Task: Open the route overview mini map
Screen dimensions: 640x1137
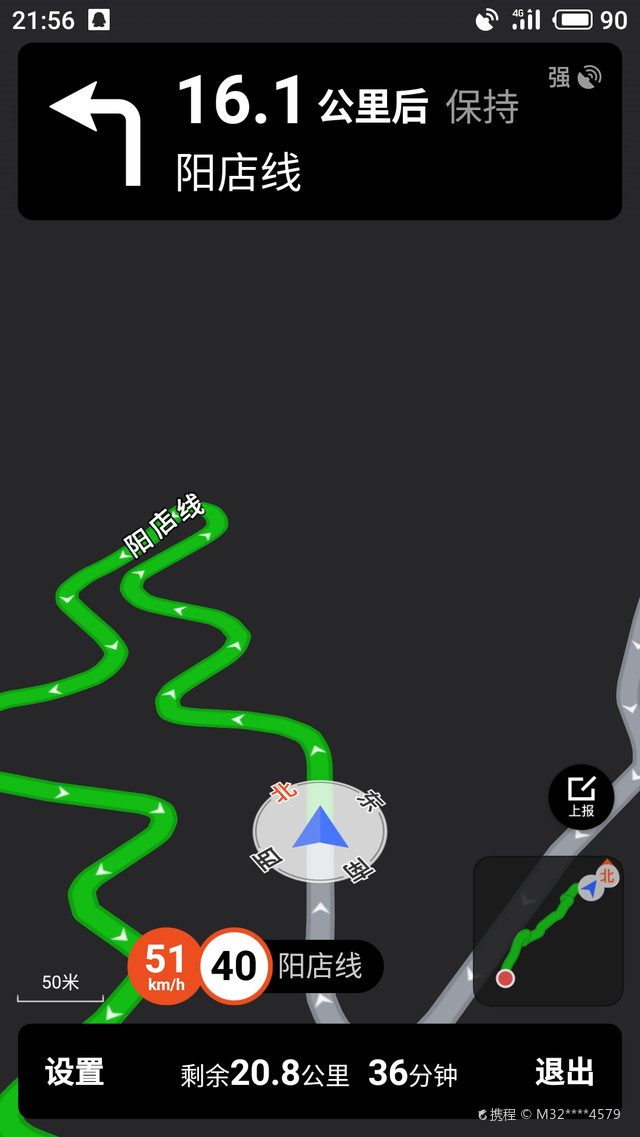Action: coord(547,931)
